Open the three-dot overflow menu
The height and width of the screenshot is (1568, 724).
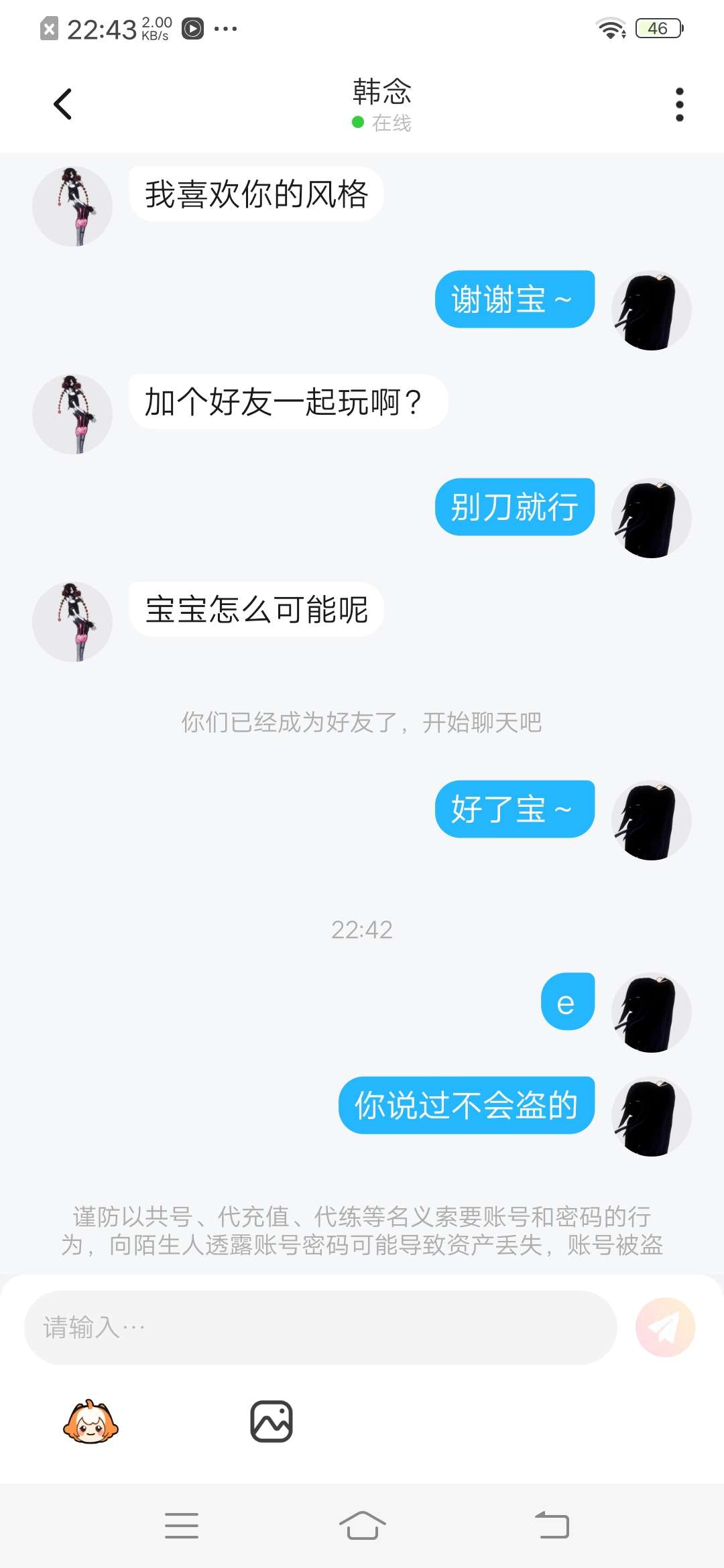(679, 105)
